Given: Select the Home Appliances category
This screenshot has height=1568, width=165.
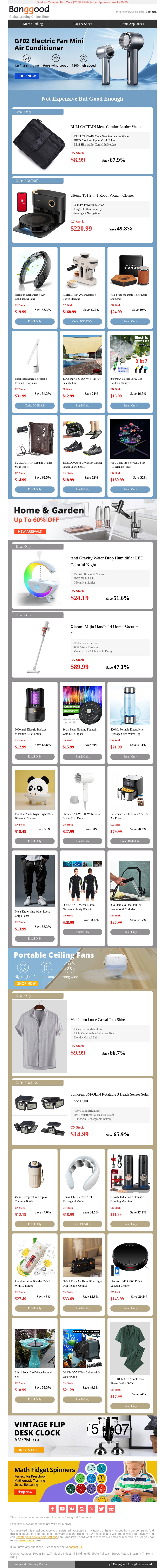Looking at the screenshot, I should tap(132, 24).
